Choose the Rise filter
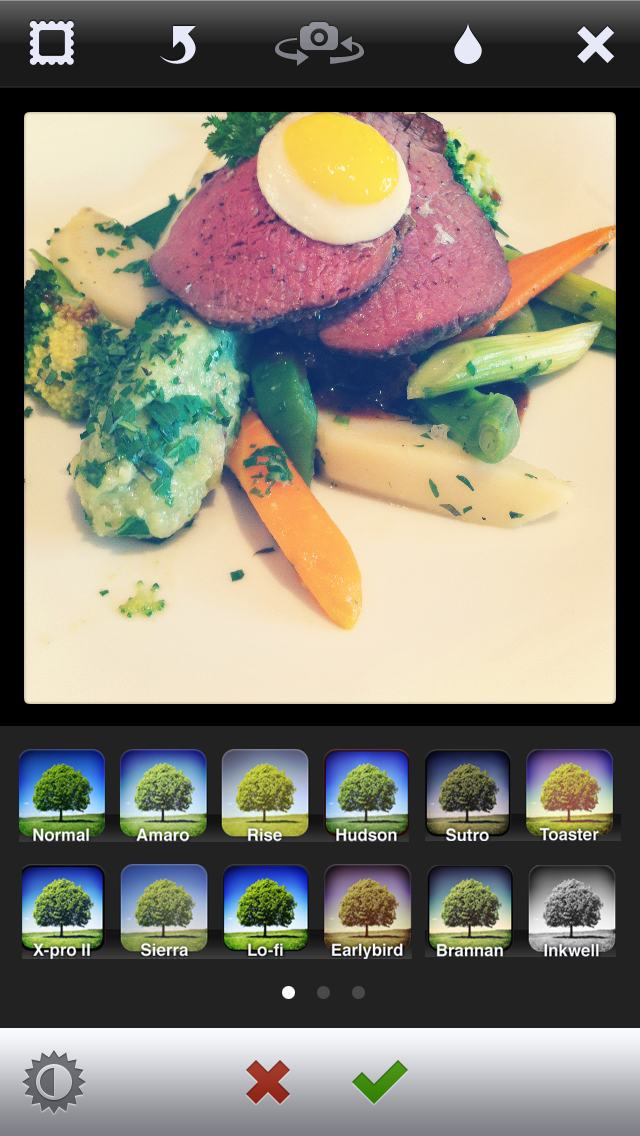 coord(265,795)
